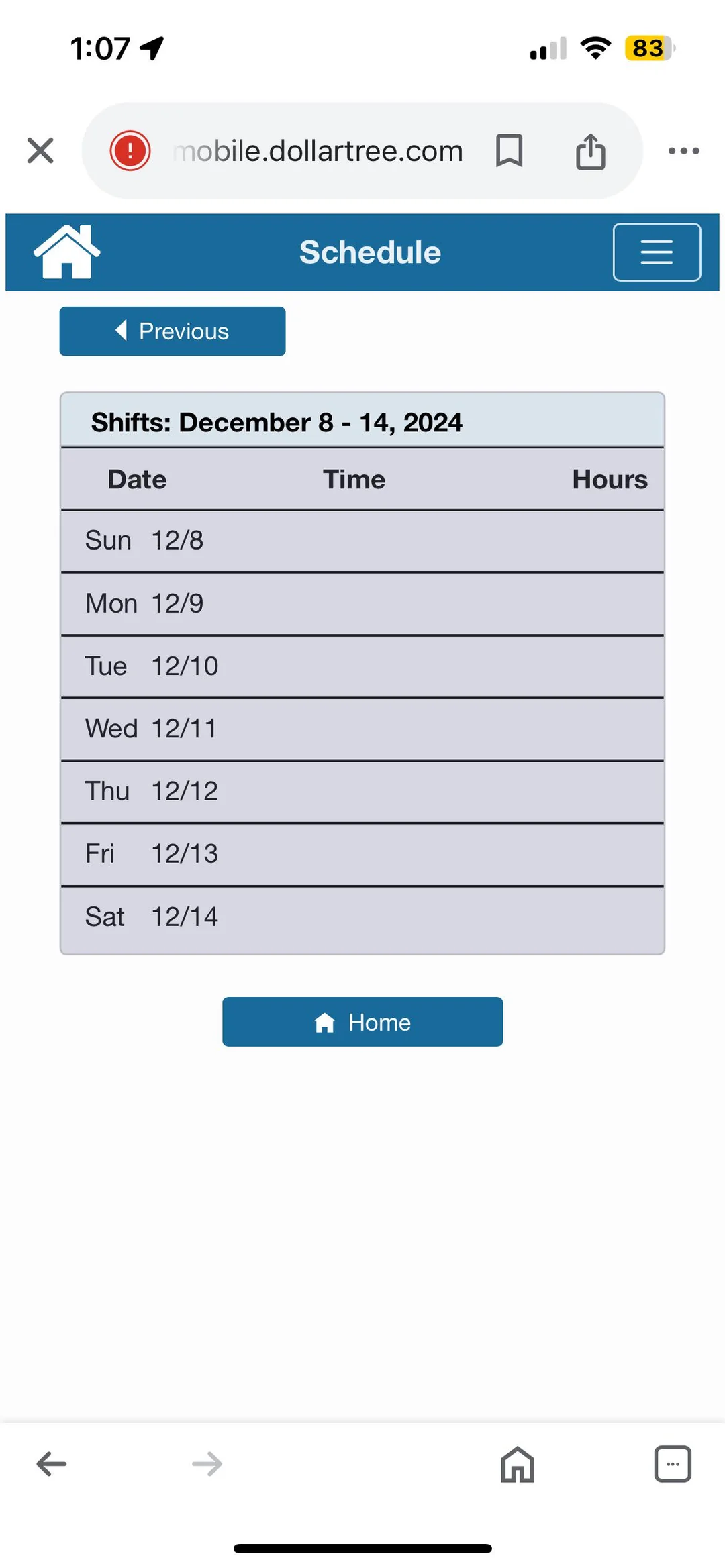Select the Sat 12/14 schedule row
725x1568 pixels.
[362, 916]
